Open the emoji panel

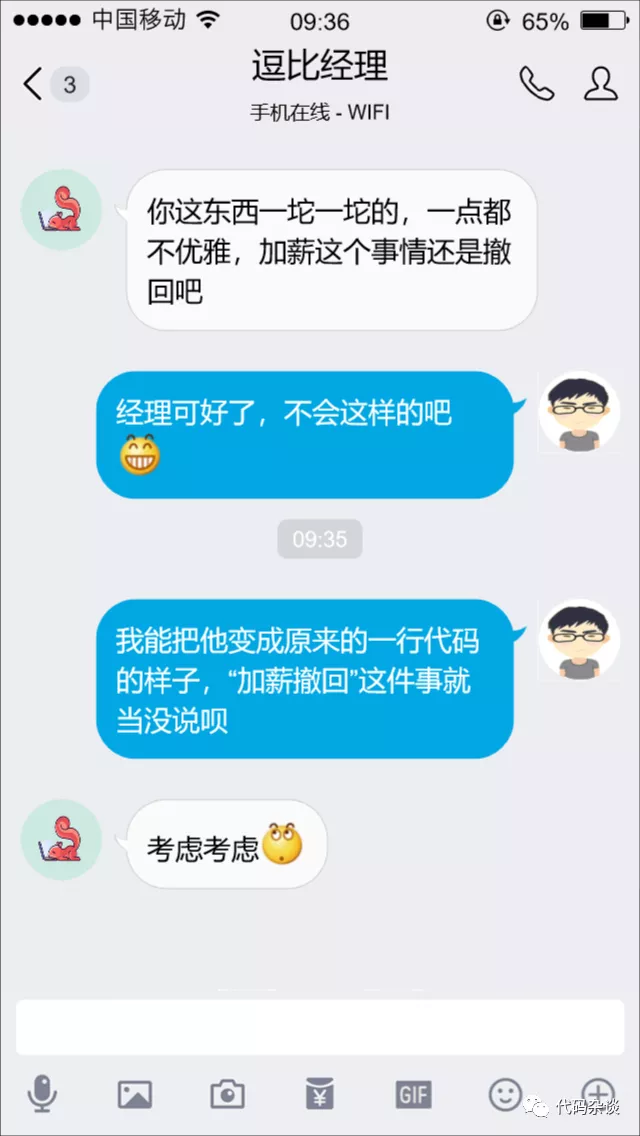coord(505,1094)
